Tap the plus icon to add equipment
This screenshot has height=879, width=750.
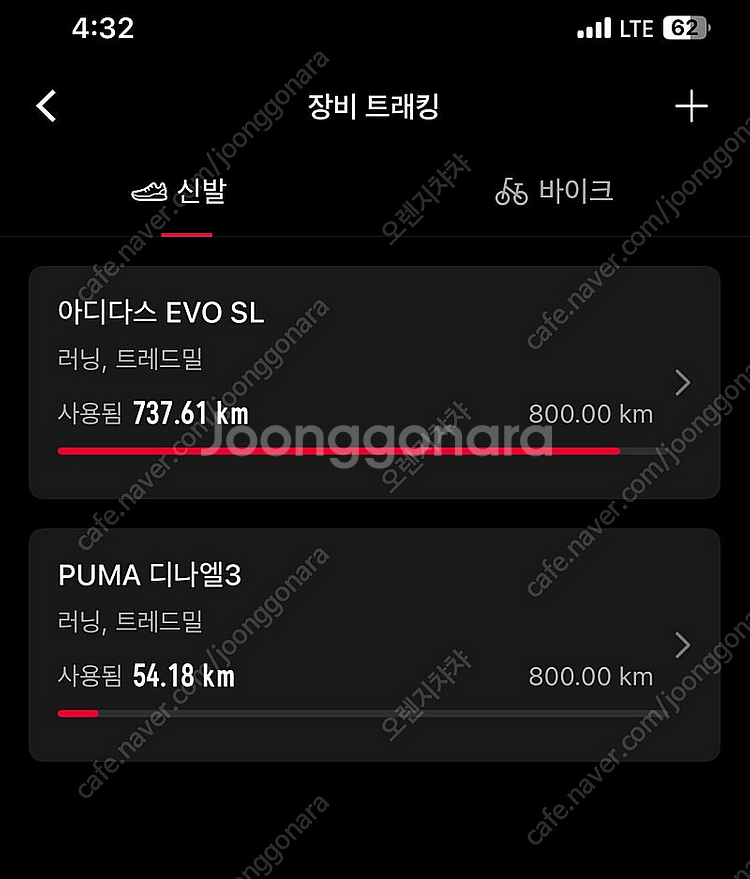point(690,105)
